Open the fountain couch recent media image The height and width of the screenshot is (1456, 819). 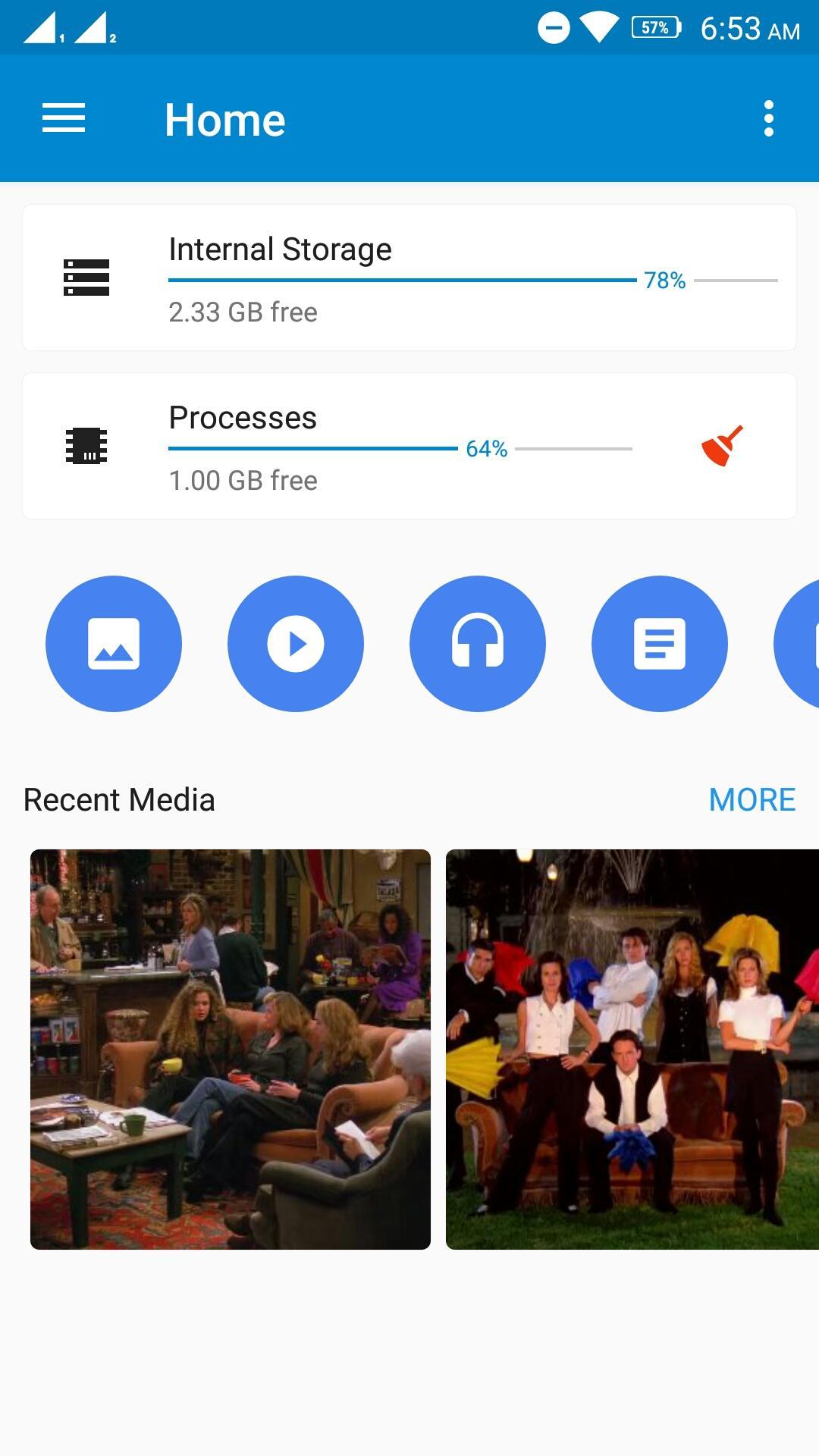(632, 1050)
